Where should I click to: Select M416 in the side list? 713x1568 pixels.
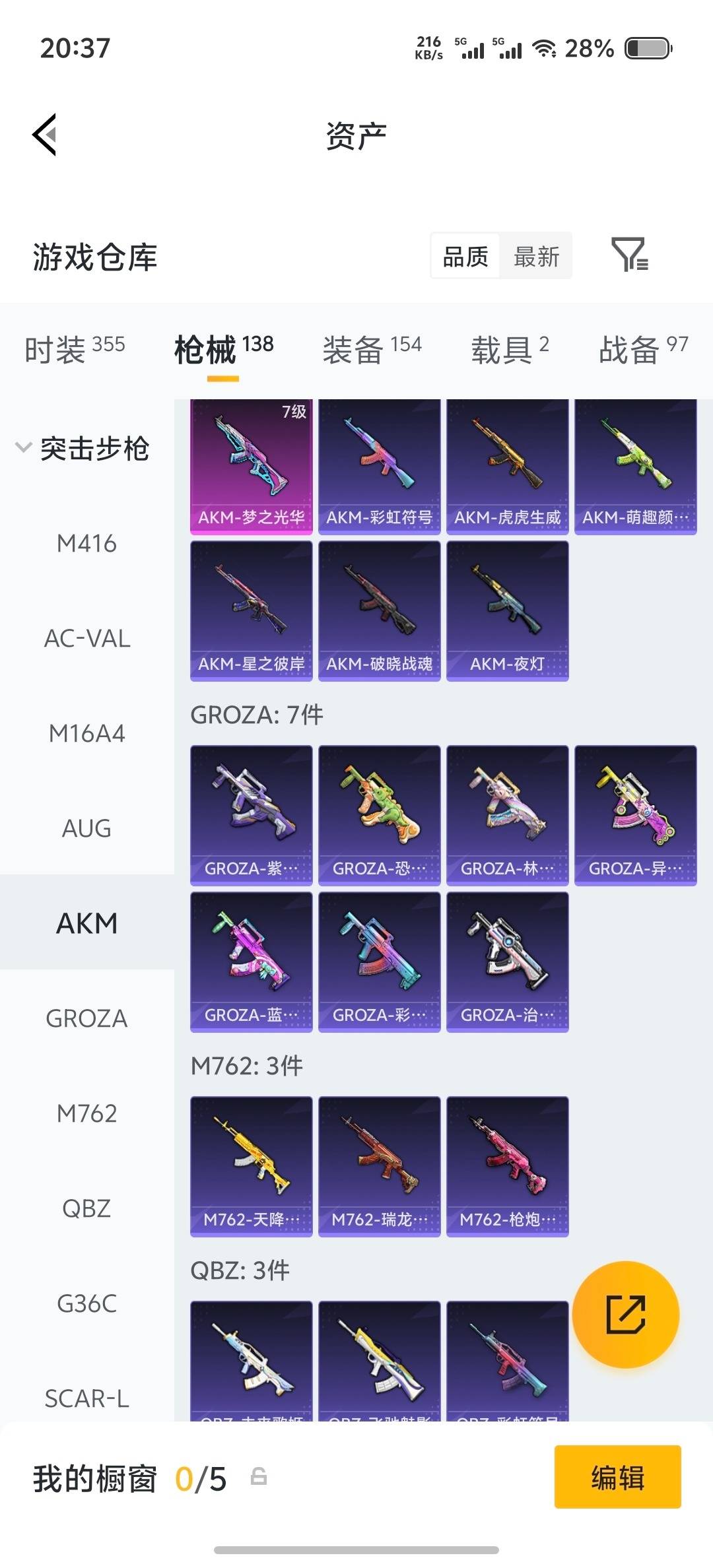[86, 544]
